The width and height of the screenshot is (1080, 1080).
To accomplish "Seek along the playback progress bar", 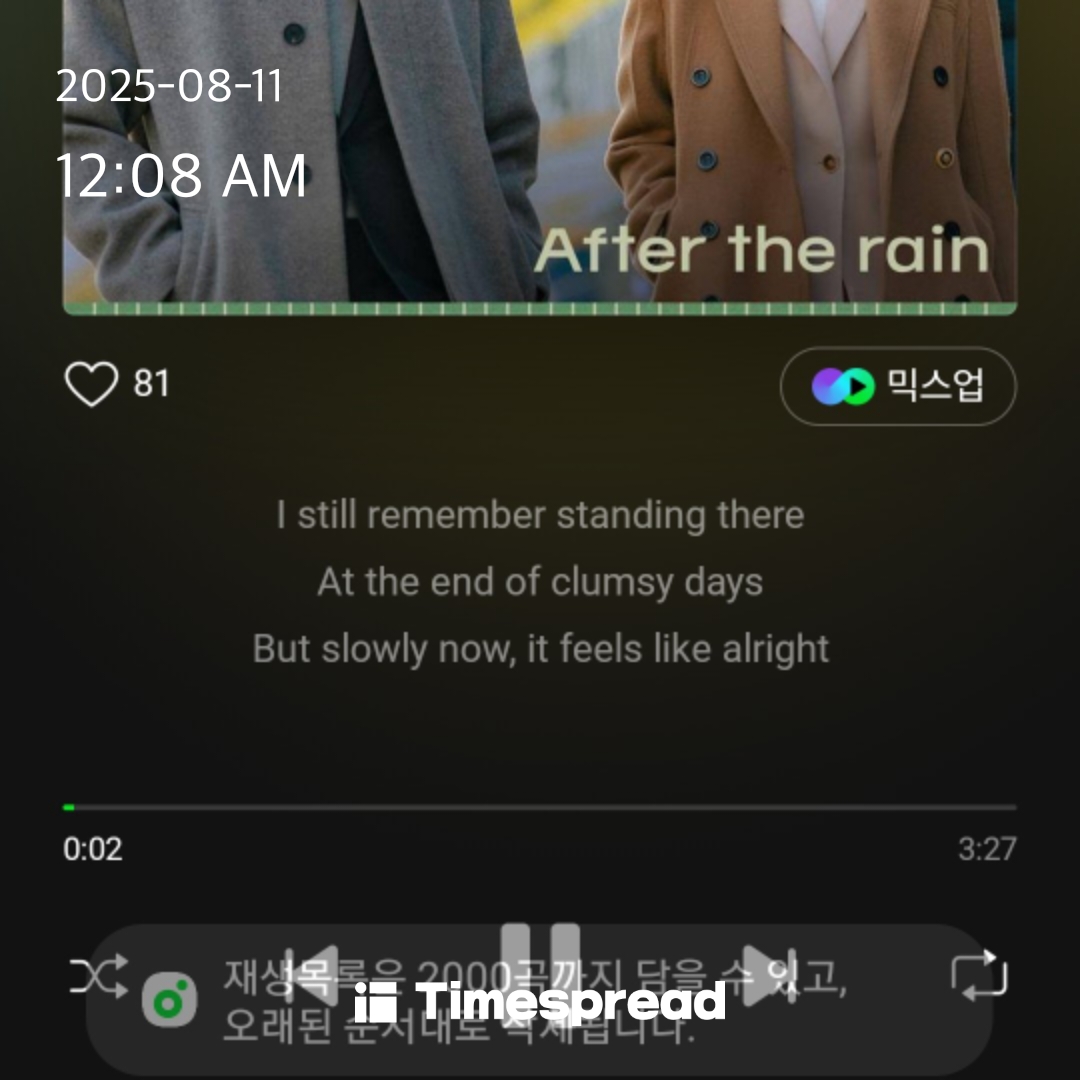I will click(x=540, y=807).
